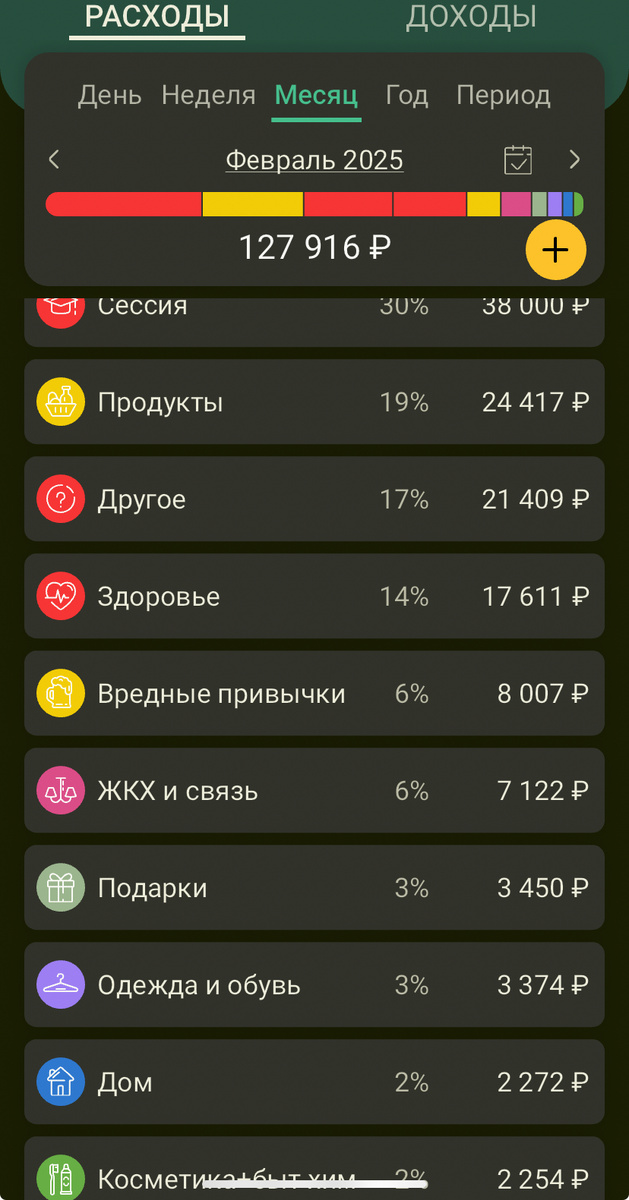The width and height of the screenshot is (629, 1200).
Task: Open the calendar date picker icon
Action: [x=518, y=160]
